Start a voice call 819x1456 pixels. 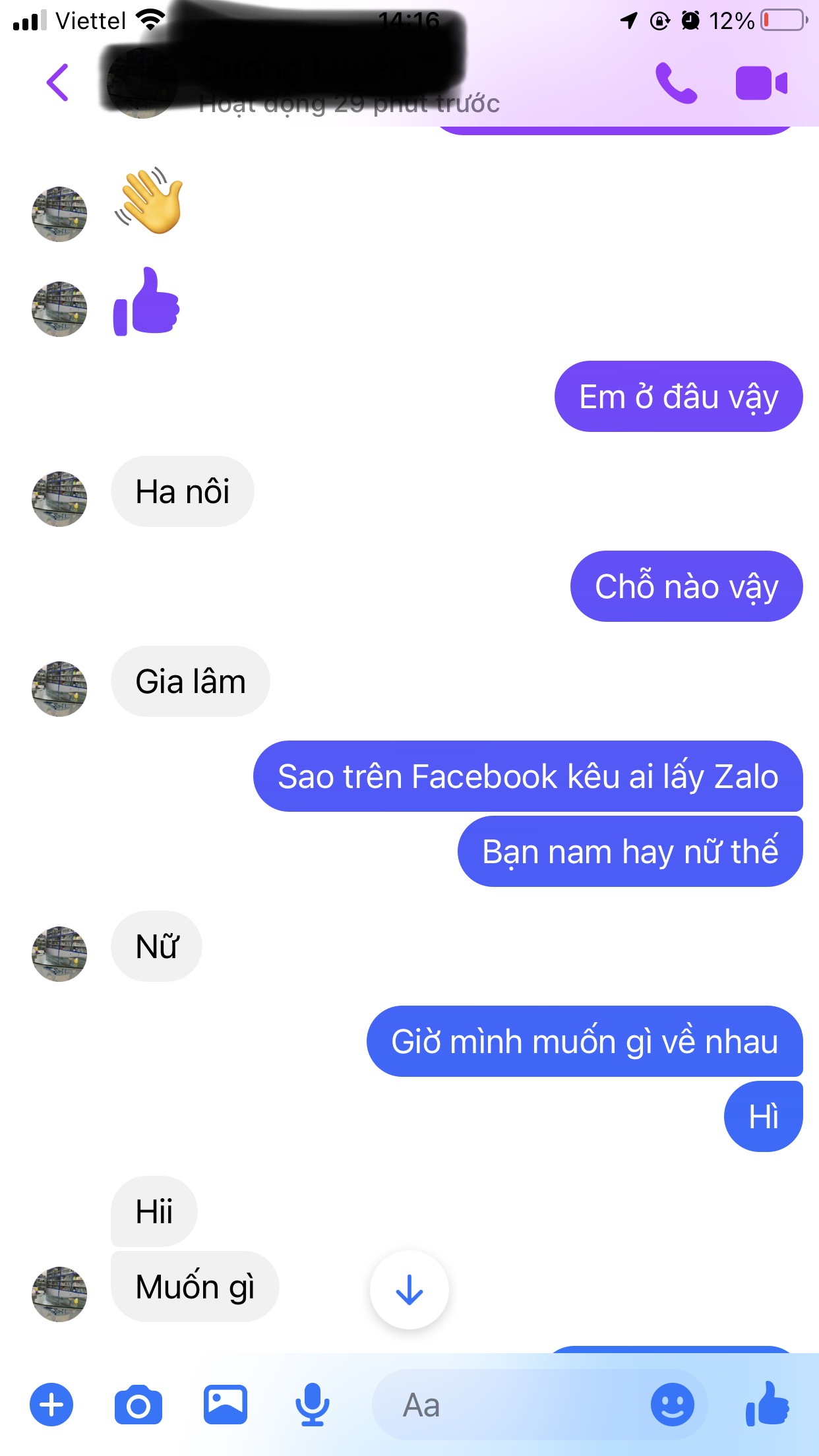[x=676, y=83]
